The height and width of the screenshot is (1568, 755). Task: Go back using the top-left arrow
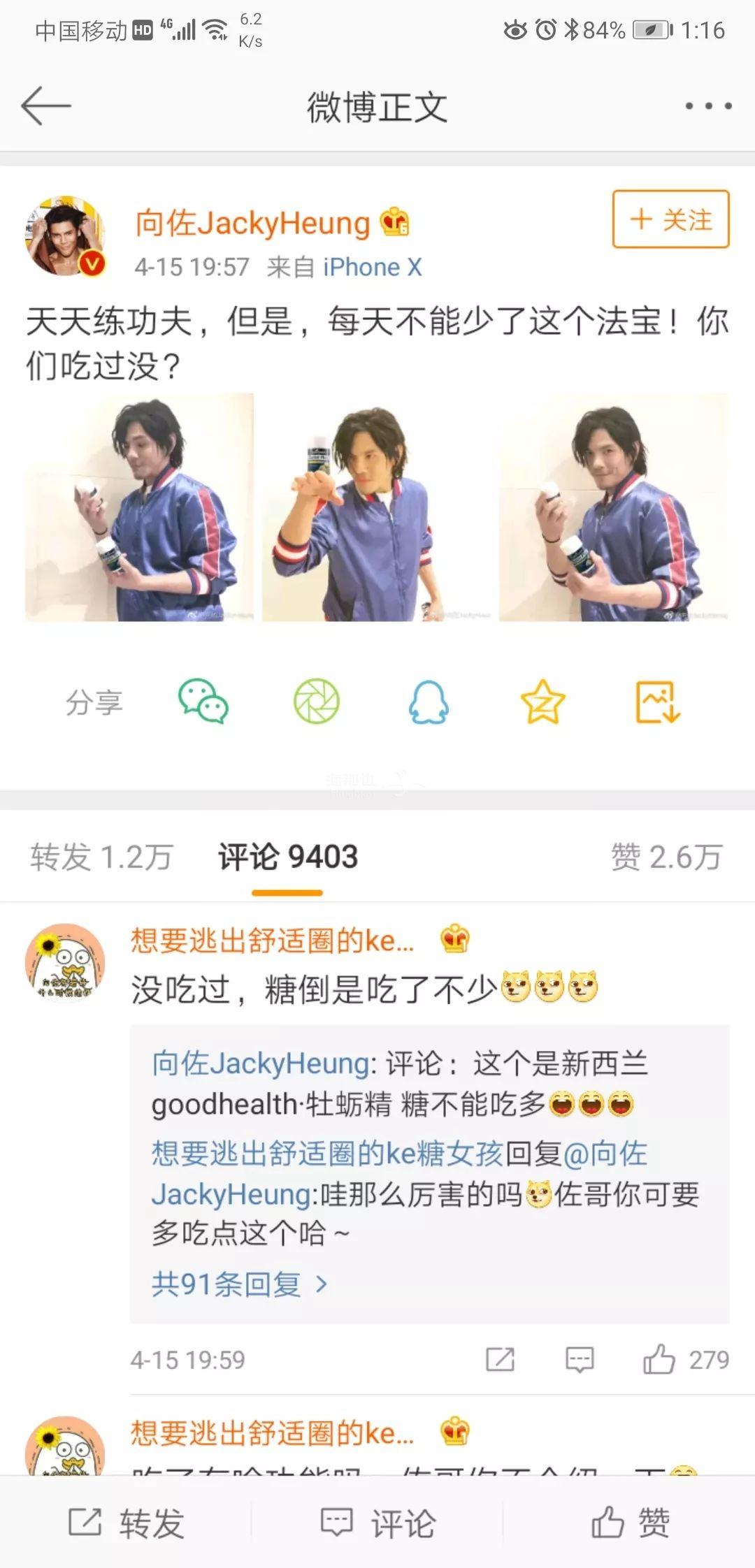click(x=46, y=106)
